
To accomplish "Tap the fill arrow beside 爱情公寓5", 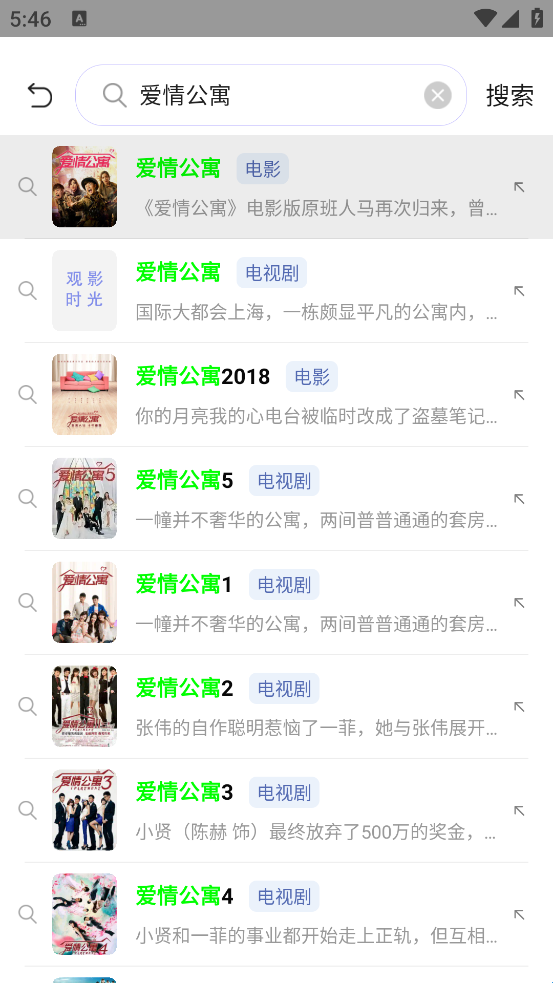I will tap(519, 499).
